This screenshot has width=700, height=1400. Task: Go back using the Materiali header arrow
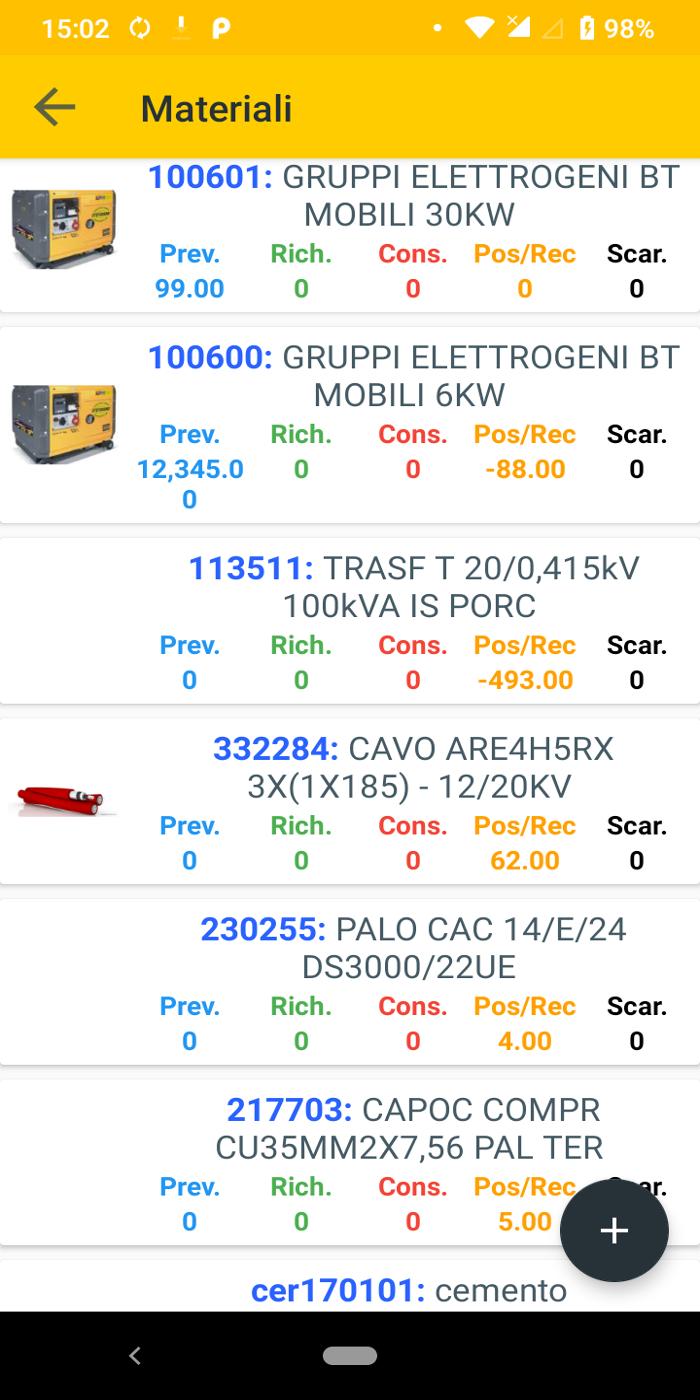(x=54, y=107)
